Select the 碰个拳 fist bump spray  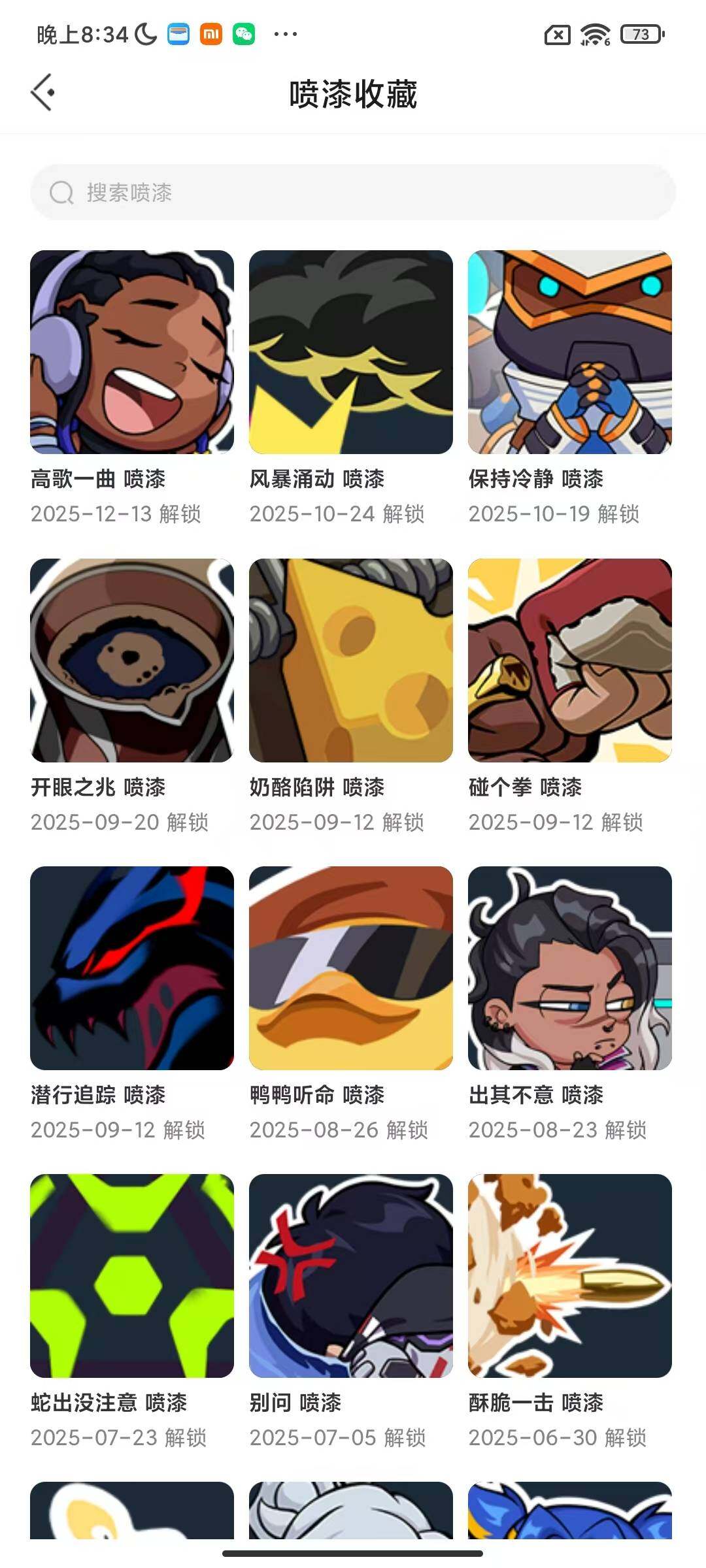coord(570,661)
